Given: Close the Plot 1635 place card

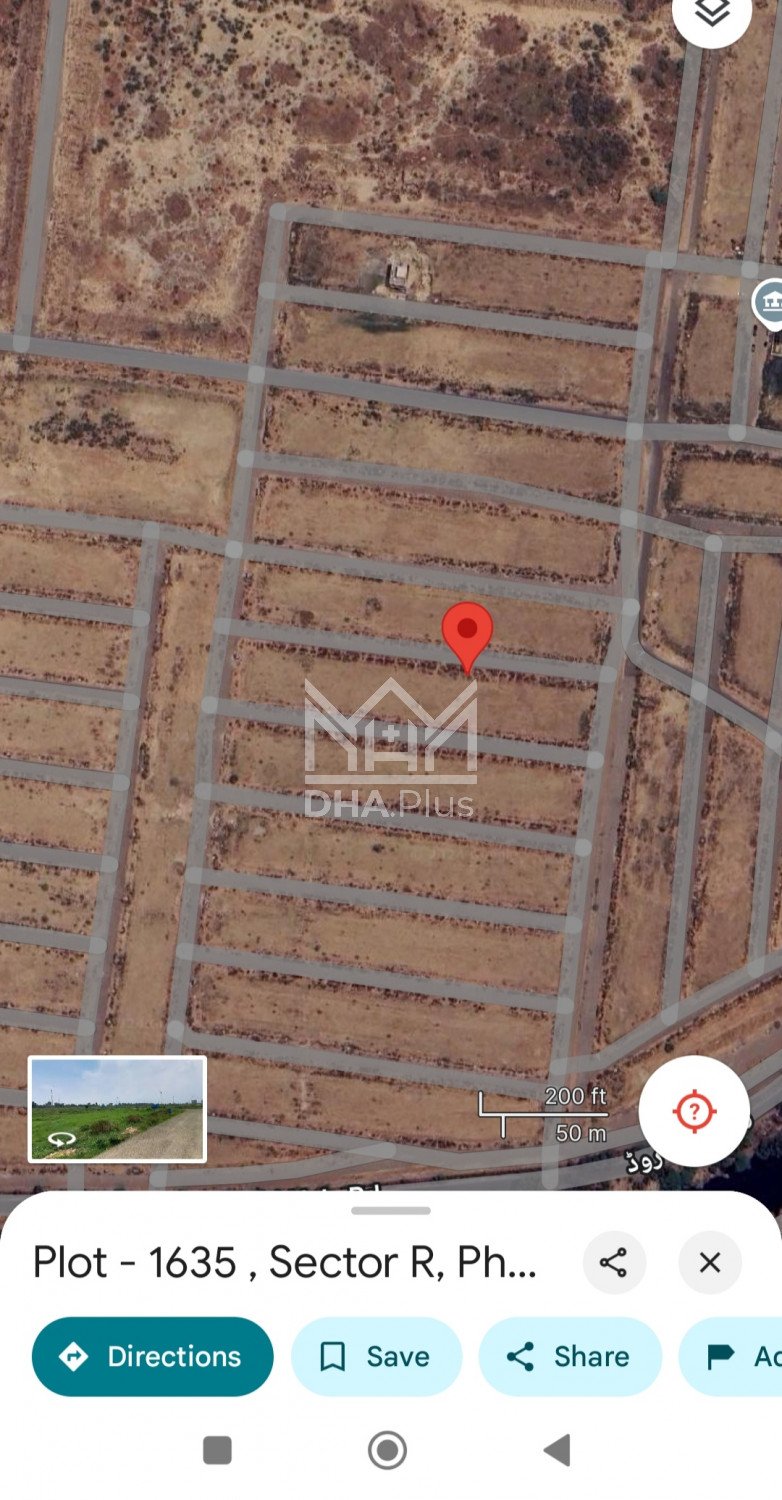Looking at the screenshot, I should click(x=710, y=1262).
